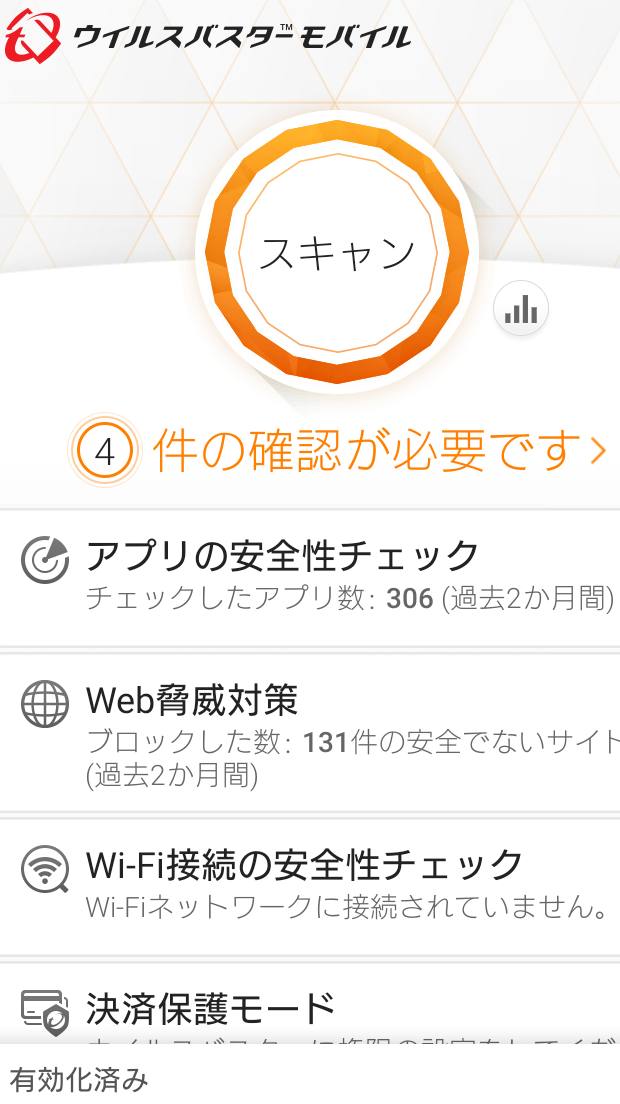Open アプリの安全性チェック

[x=310, y=577]
